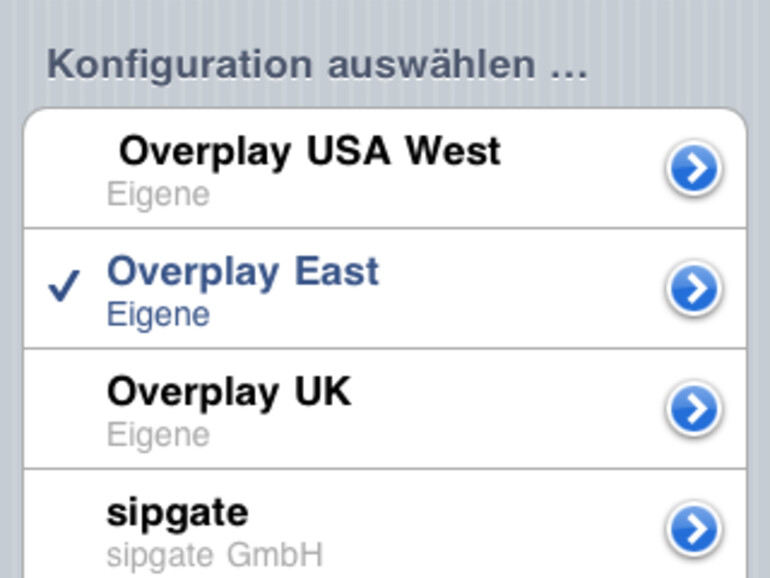Open details arrow for Overplay East
The width and height of the screenshot is (770, 578).
(693, 289)
